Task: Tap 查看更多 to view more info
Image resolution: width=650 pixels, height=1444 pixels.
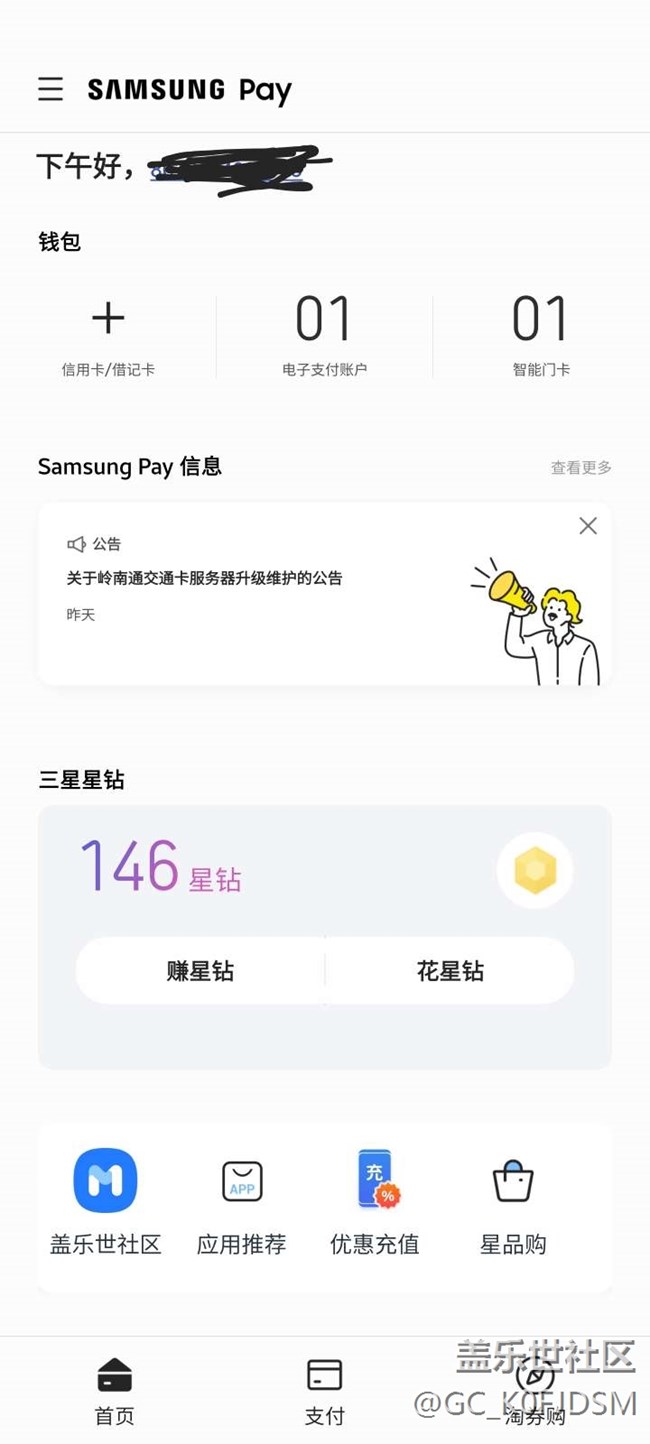Action: 581,467
